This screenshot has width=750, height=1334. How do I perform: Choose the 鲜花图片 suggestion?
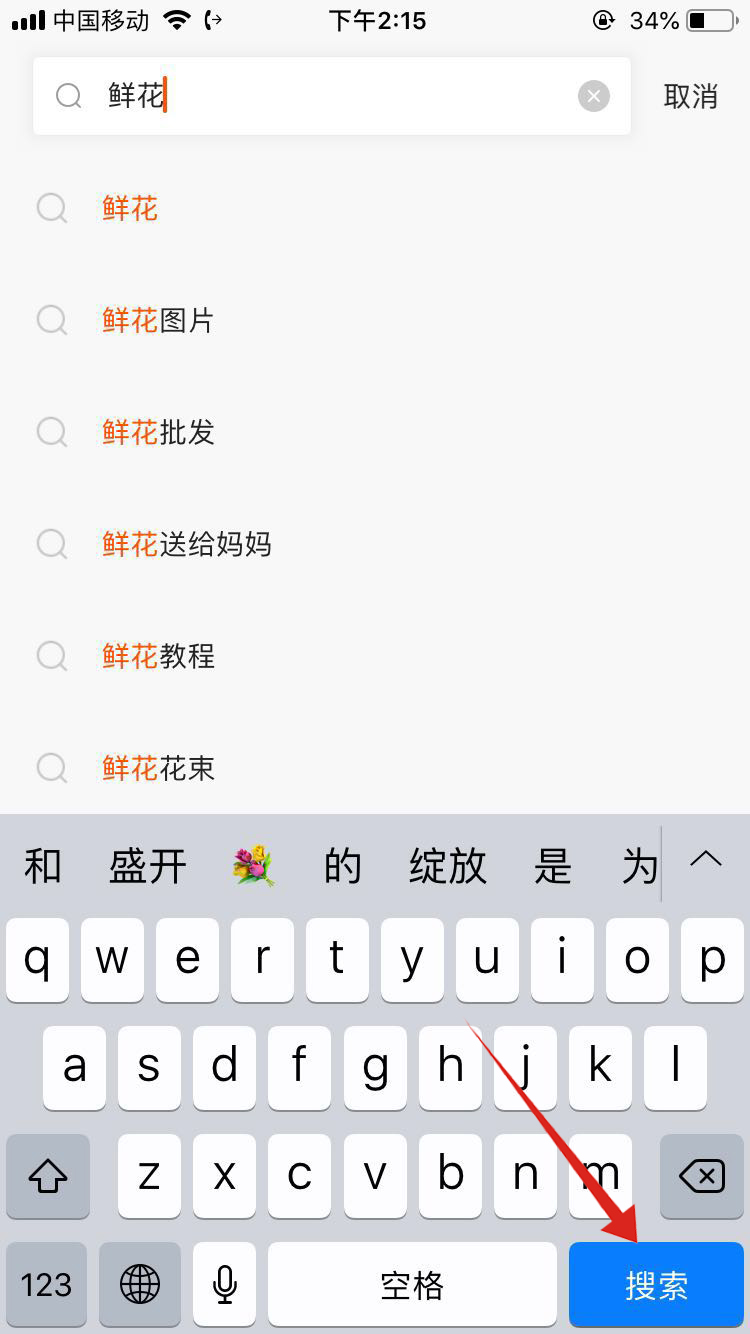tap(158, 321)
